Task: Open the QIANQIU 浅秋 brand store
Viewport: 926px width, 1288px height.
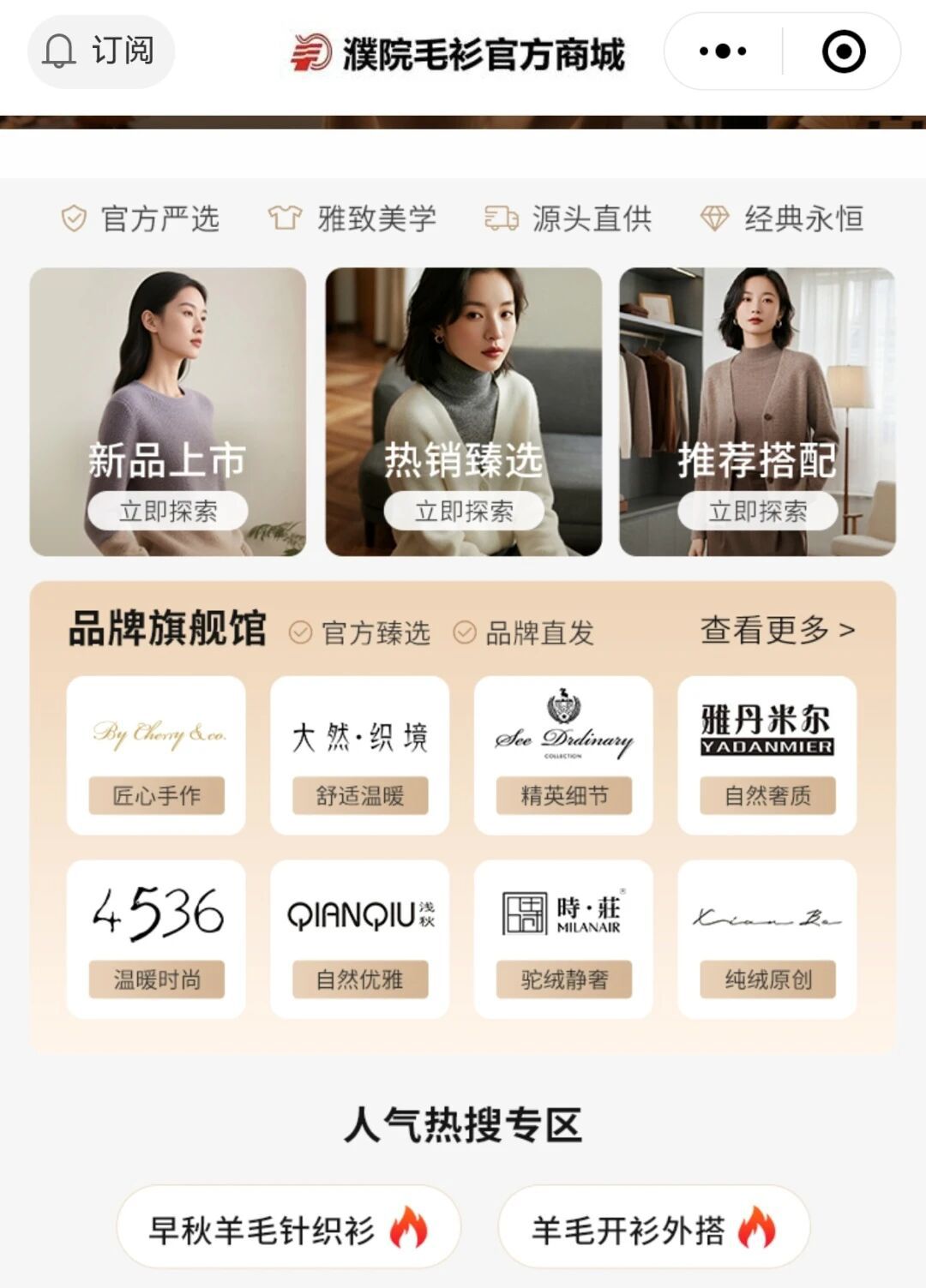Action: [360, 938]
